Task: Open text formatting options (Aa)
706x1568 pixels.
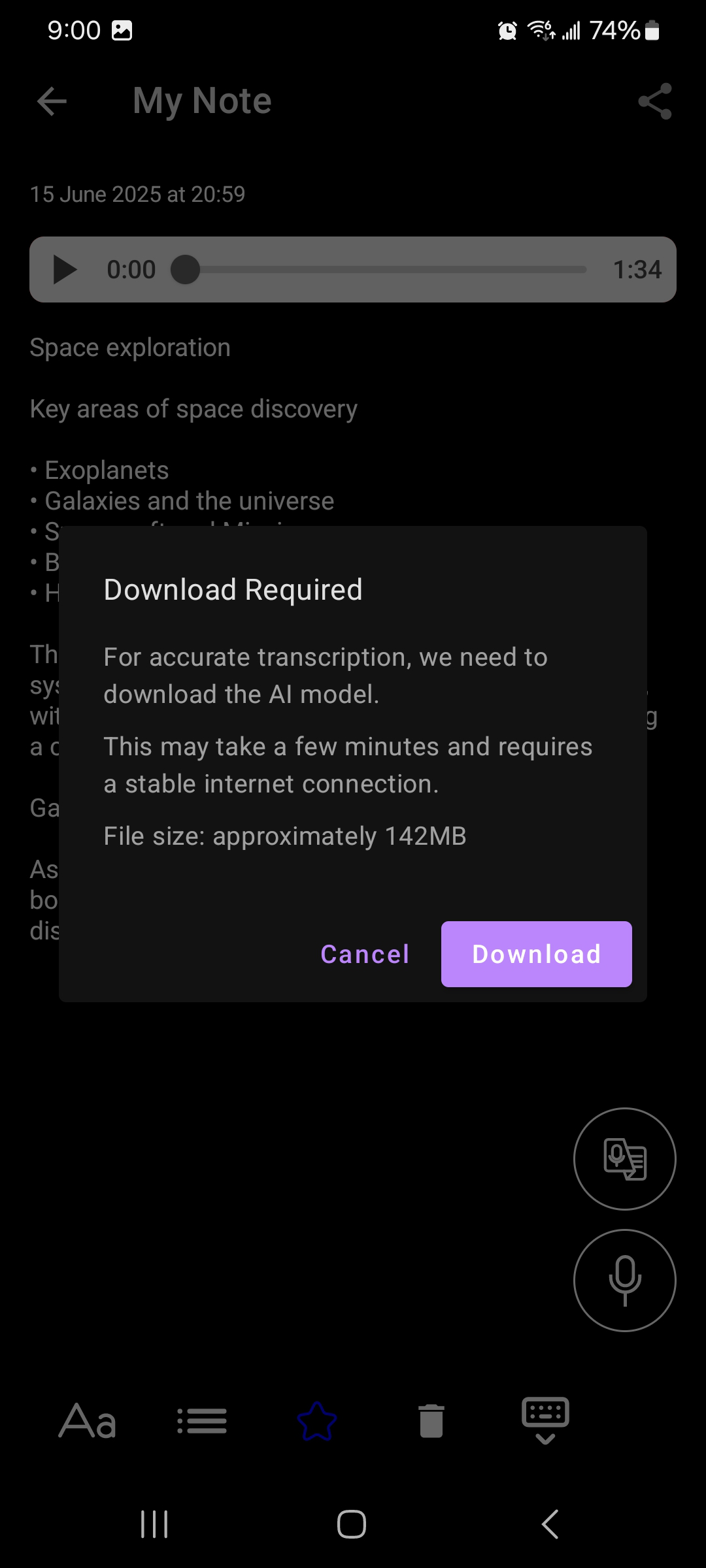Action: [88, 1421]
